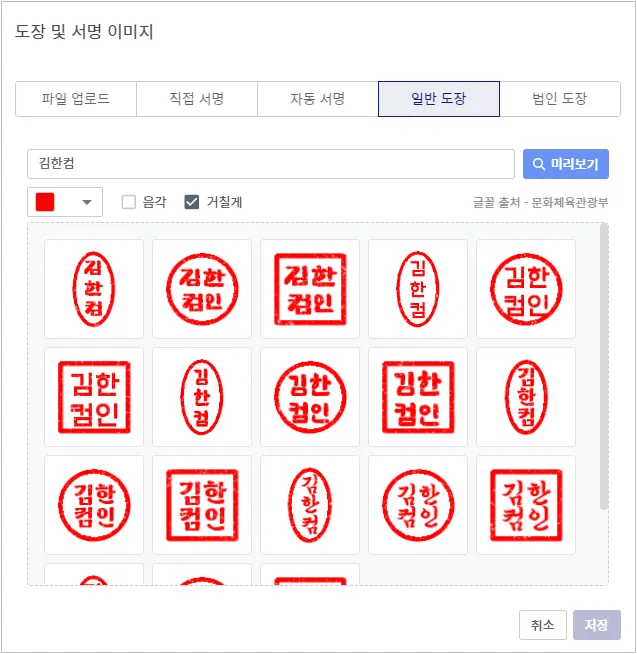Choose the second-row round 김한컴인 stamp in the middle
637x654 pixels.
pyautogui.click(x=310, y=397)
